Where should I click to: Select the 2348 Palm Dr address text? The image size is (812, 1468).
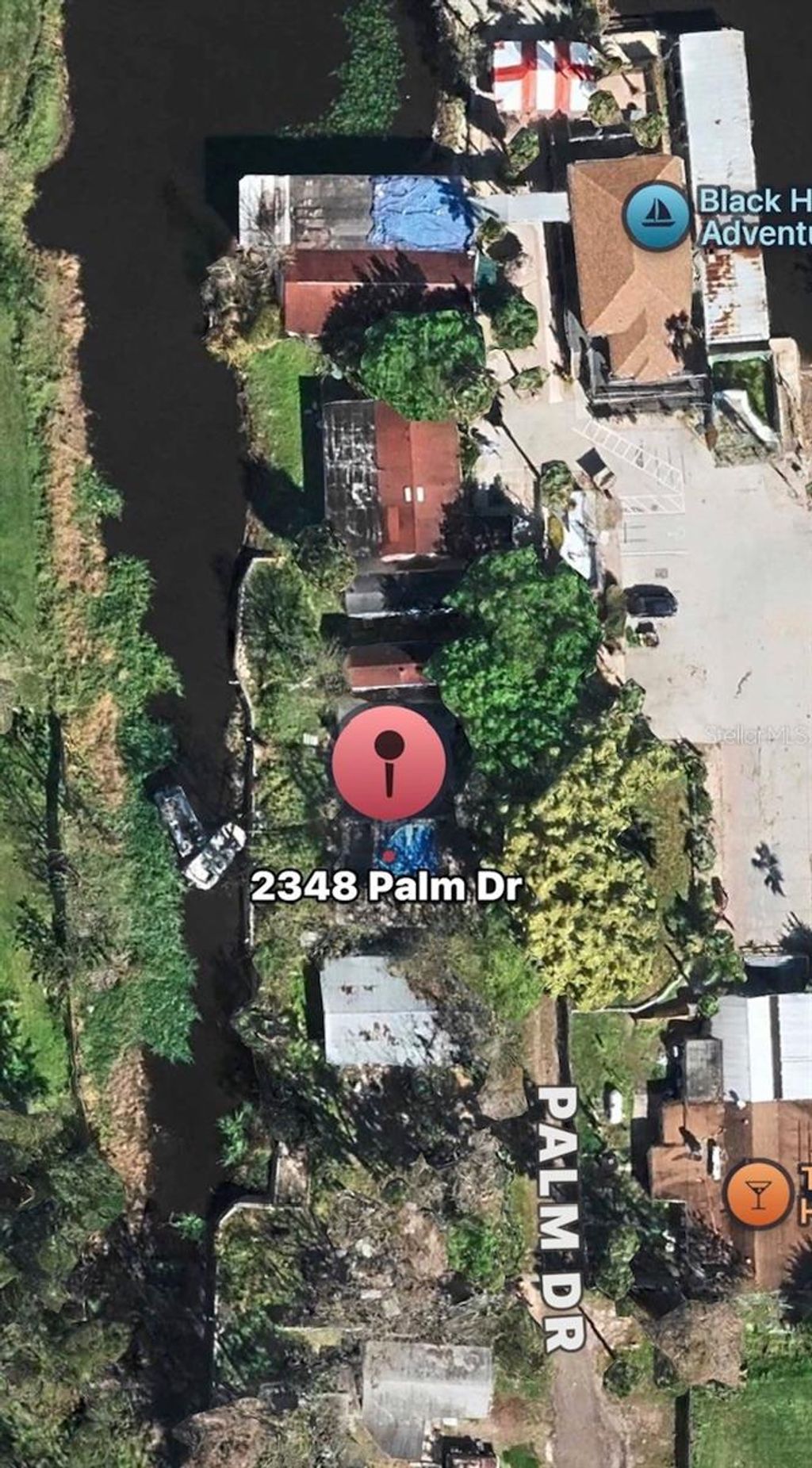pyautogui.click(x=390, y=890)
